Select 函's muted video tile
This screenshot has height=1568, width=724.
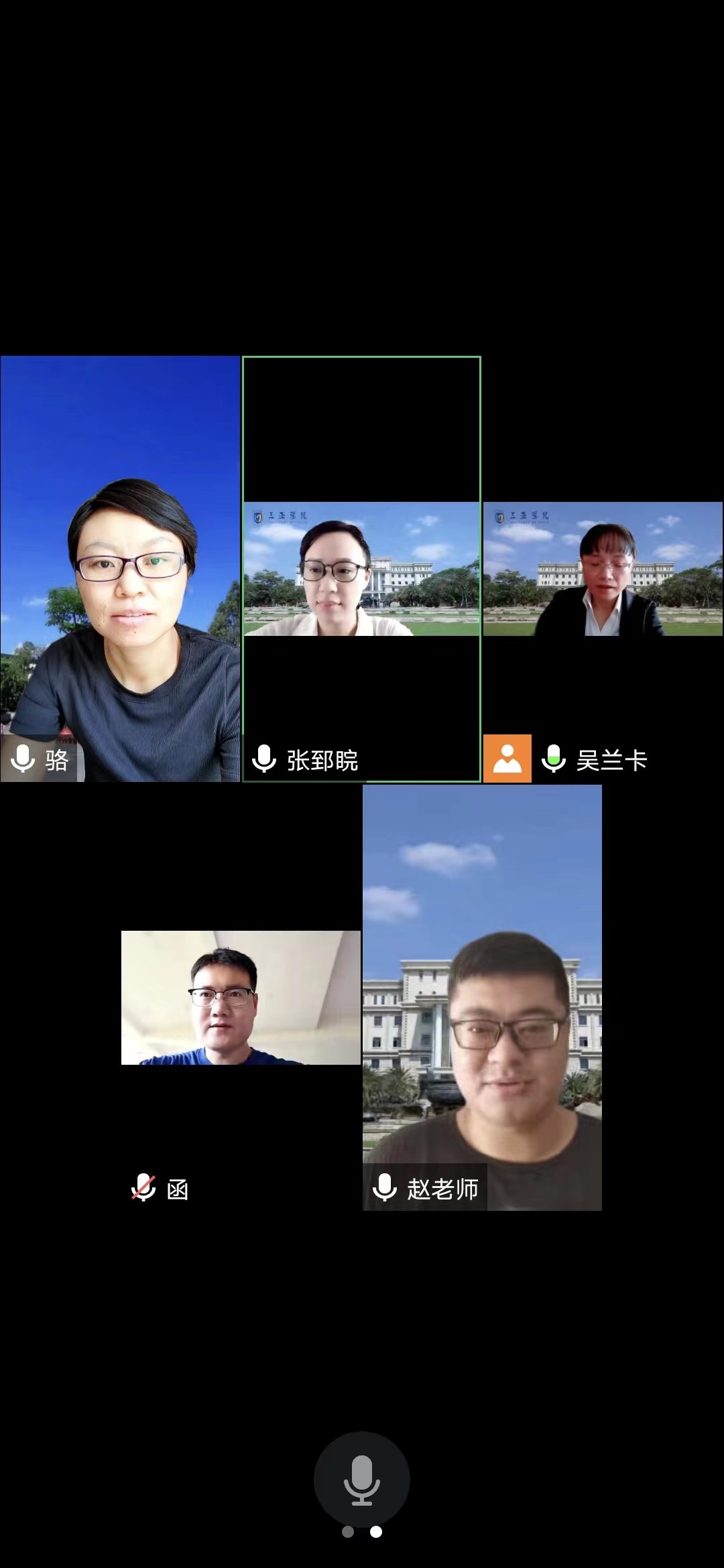click(241, 997)
